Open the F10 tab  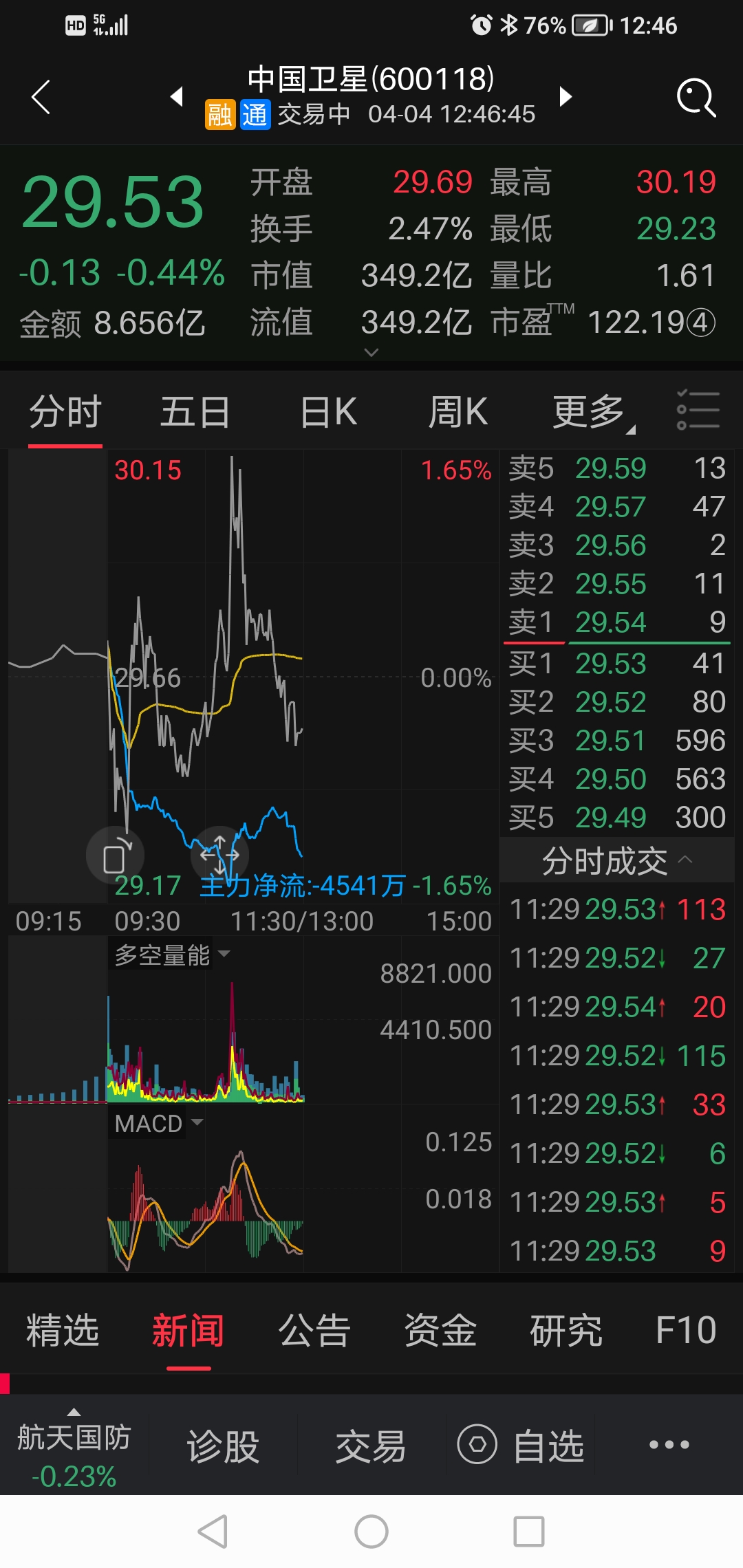click(686, 1330)
